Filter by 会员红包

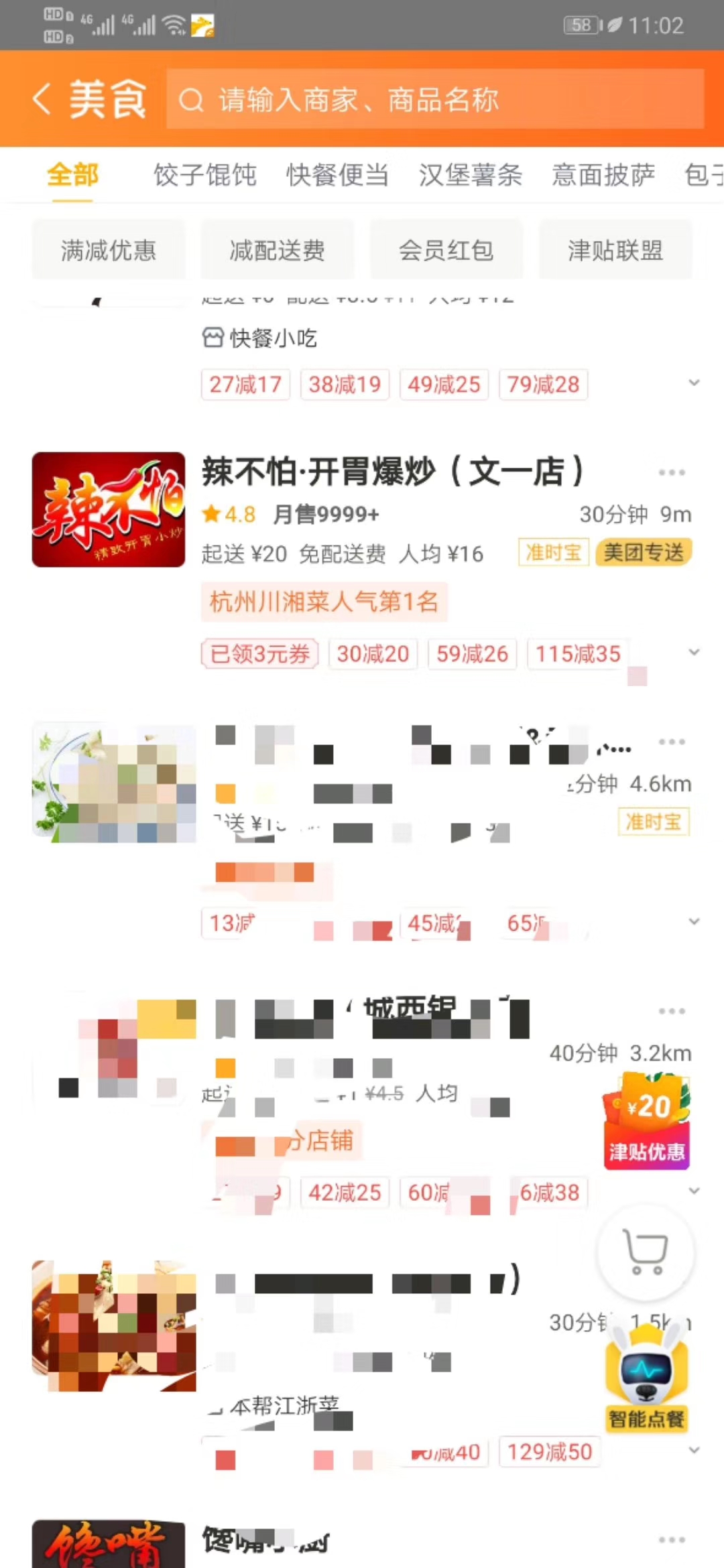click(446, 250)
